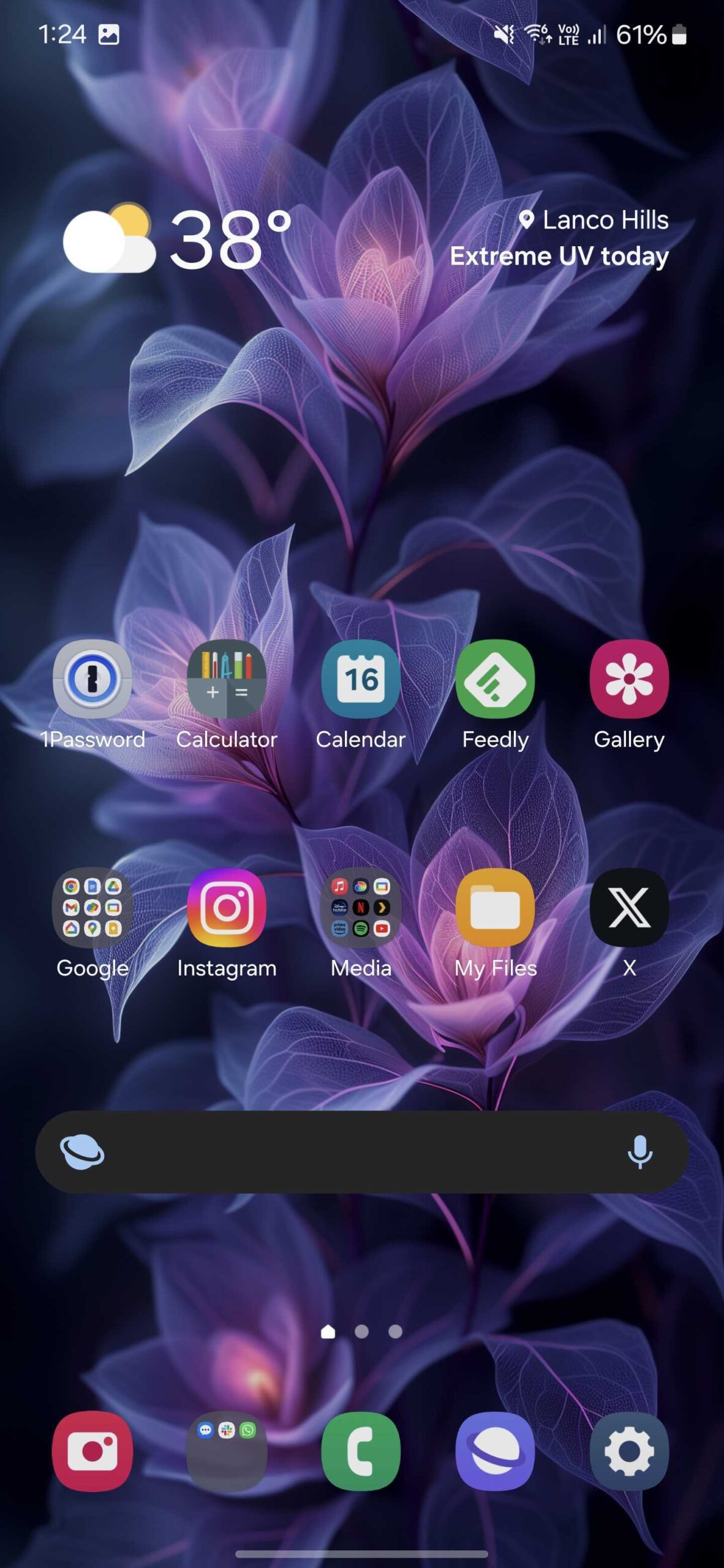
Task: Launch the X app
Action: [629, 907]
